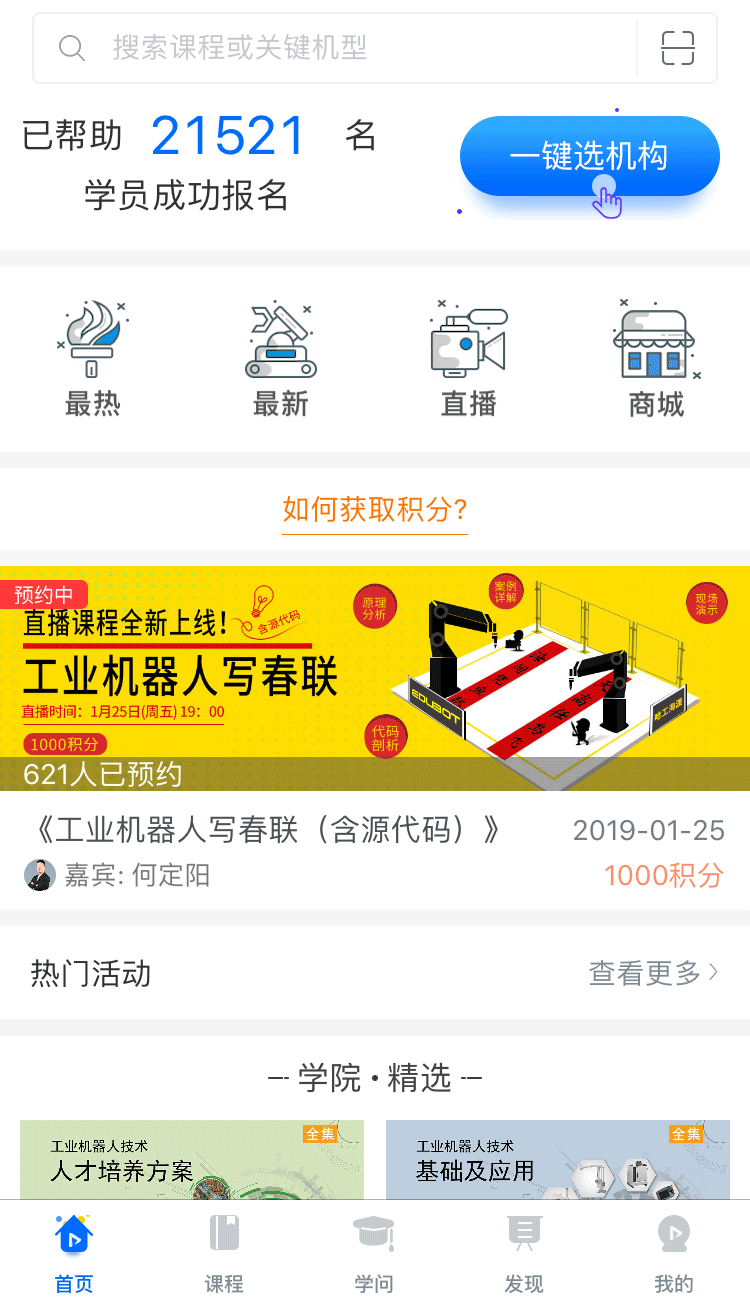
Task: Open the 人才培养方案 course card
Action: 192,1160
